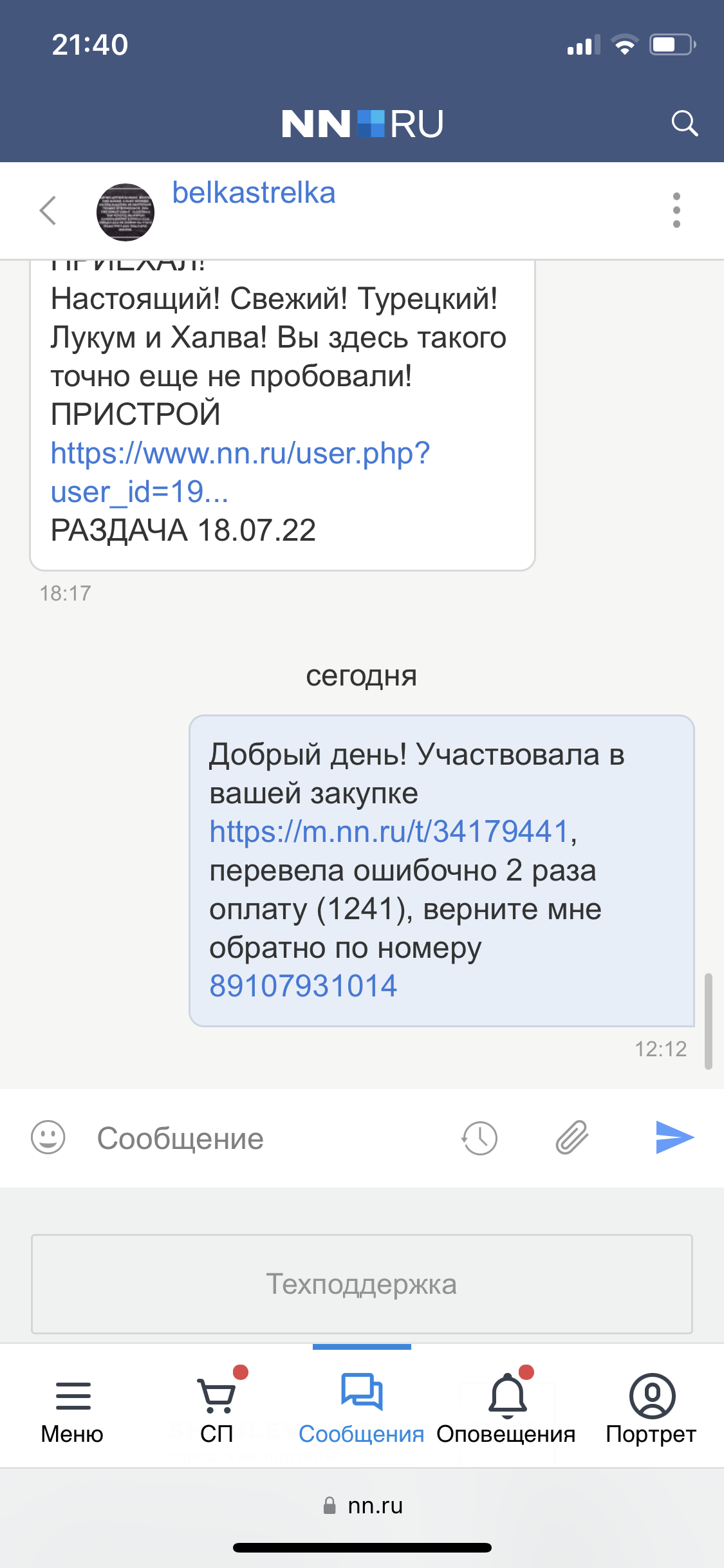Viewport: 724px width, 1568px height.
Task: Focus the Сообщение text field
Action: 257,1139
